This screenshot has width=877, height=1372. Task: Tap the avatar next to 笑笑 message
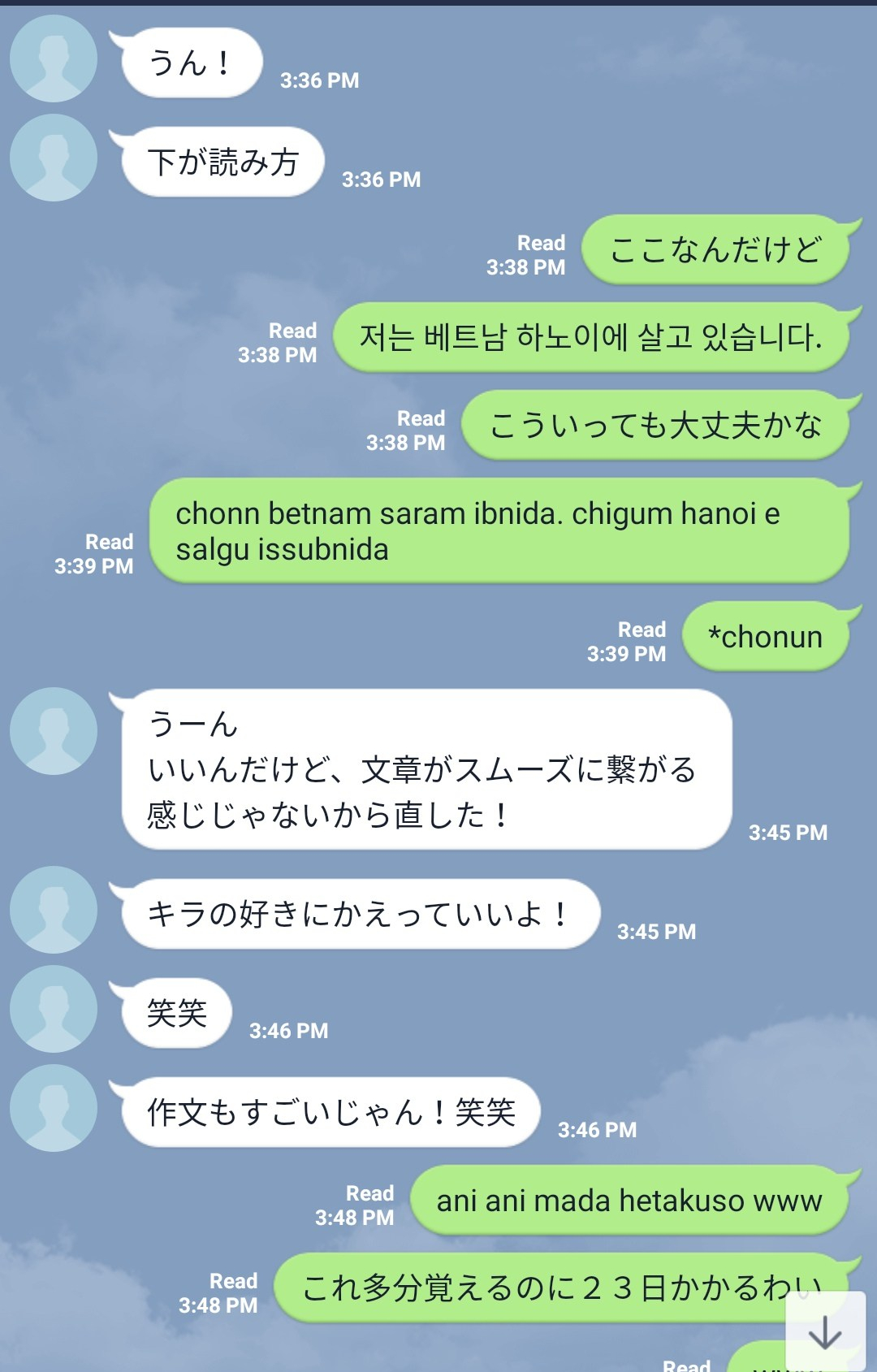54,1009
